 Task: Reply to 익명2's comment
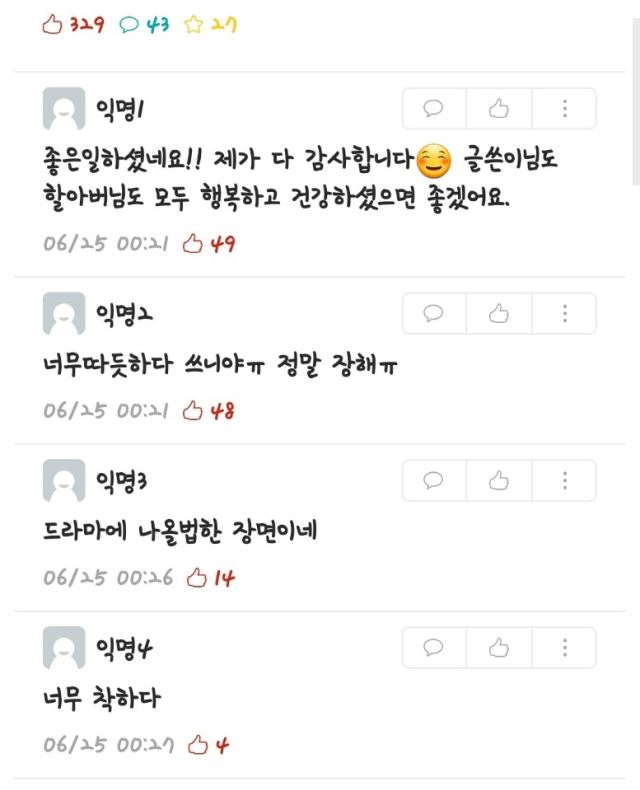[434, 314]
